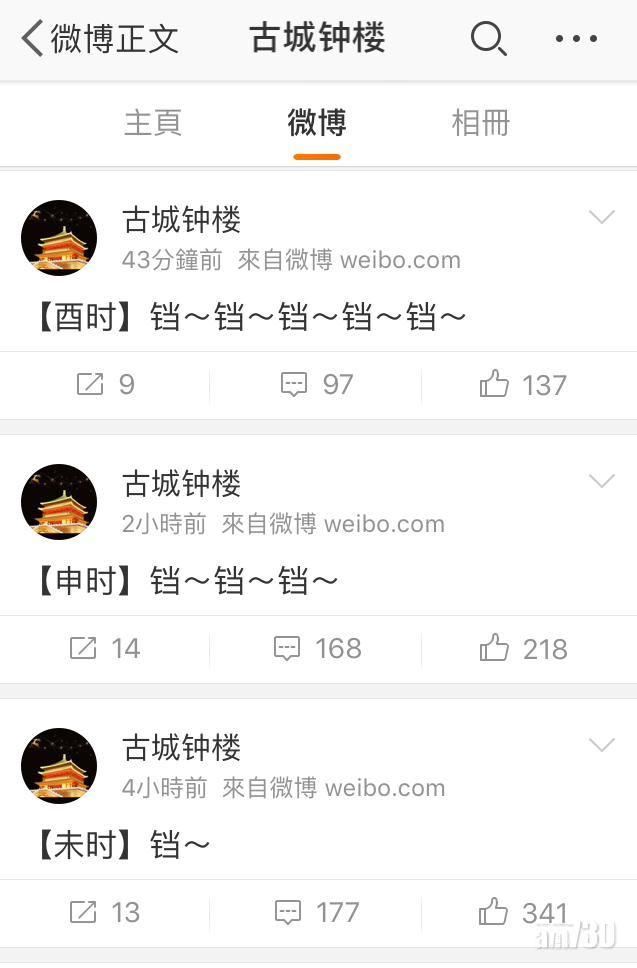Like the 未时 post
637x968 pixels.
point(523,912)
